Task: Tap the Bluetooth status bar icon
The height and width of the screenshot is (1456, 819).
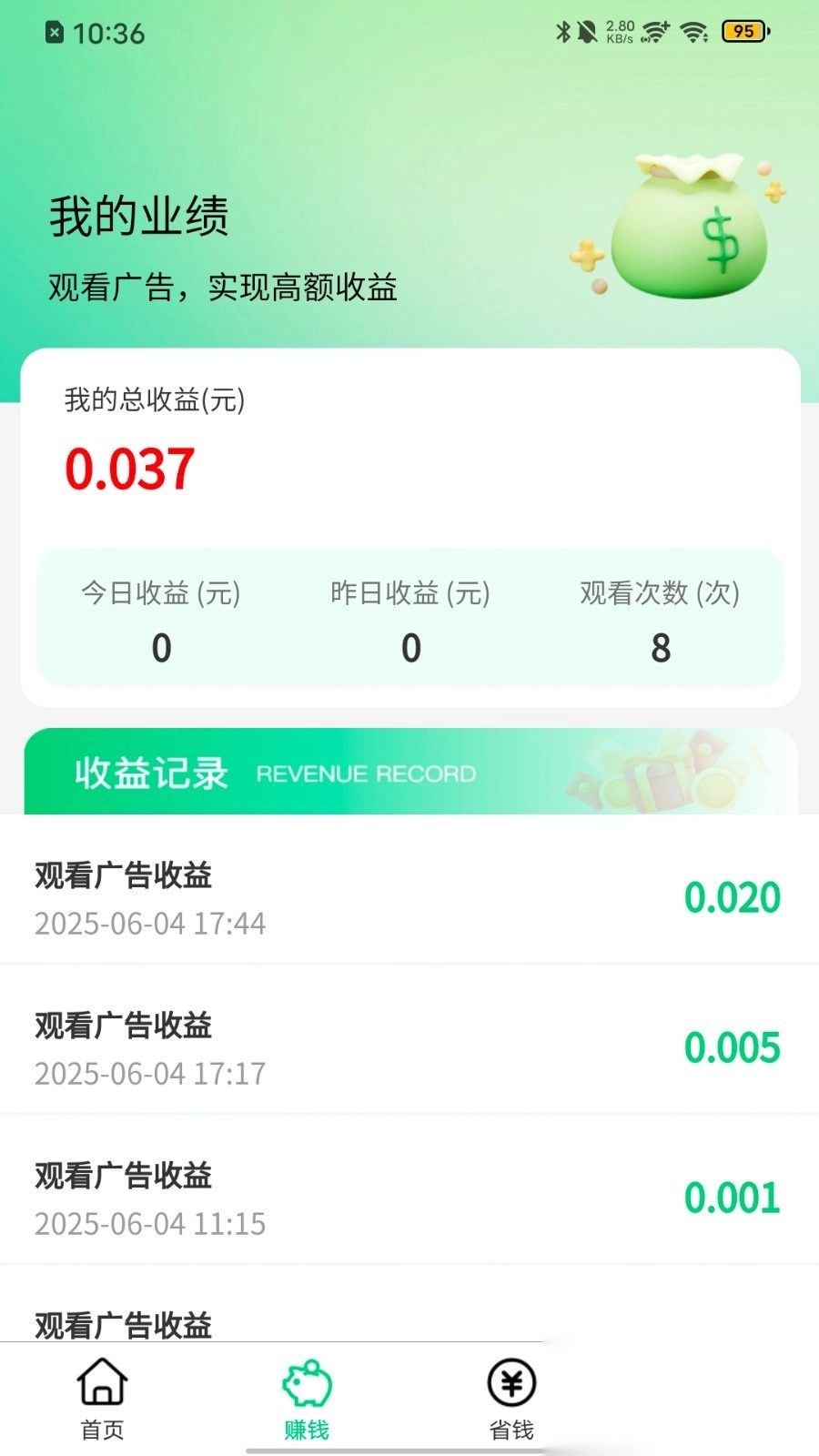Action: tap(561, 31)
